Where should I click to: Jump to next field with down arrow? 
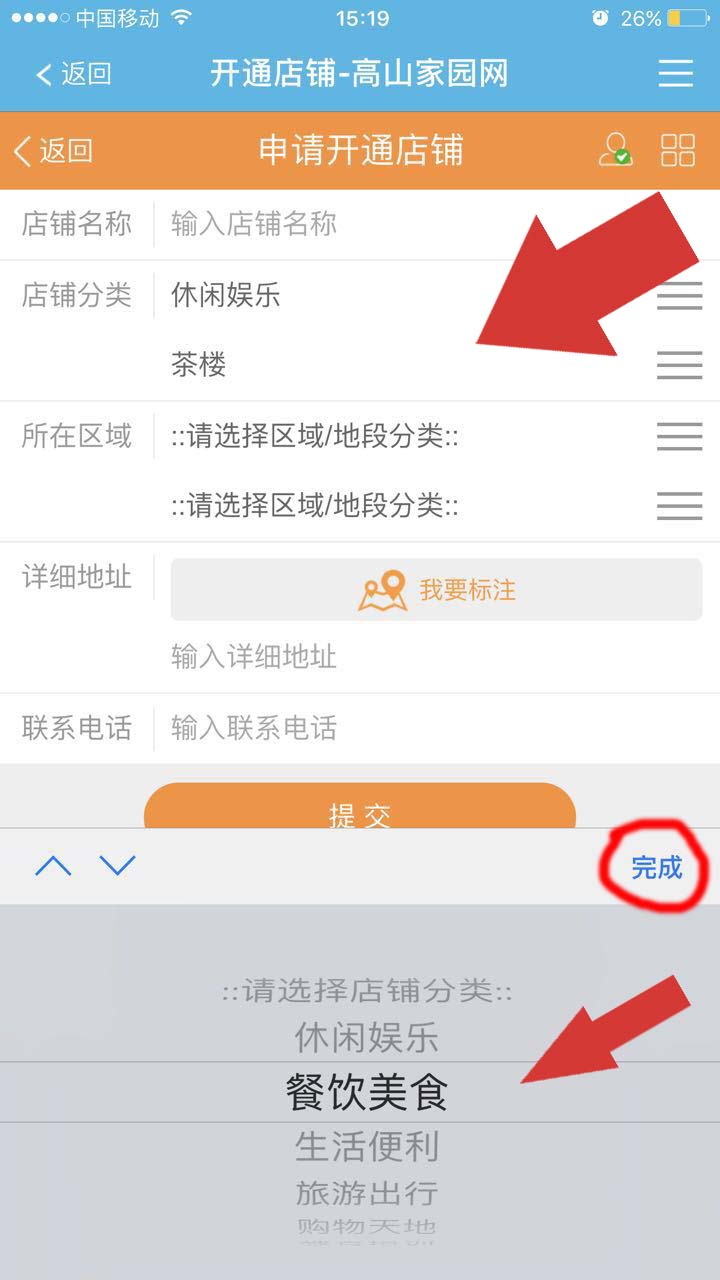click(118, 866)
